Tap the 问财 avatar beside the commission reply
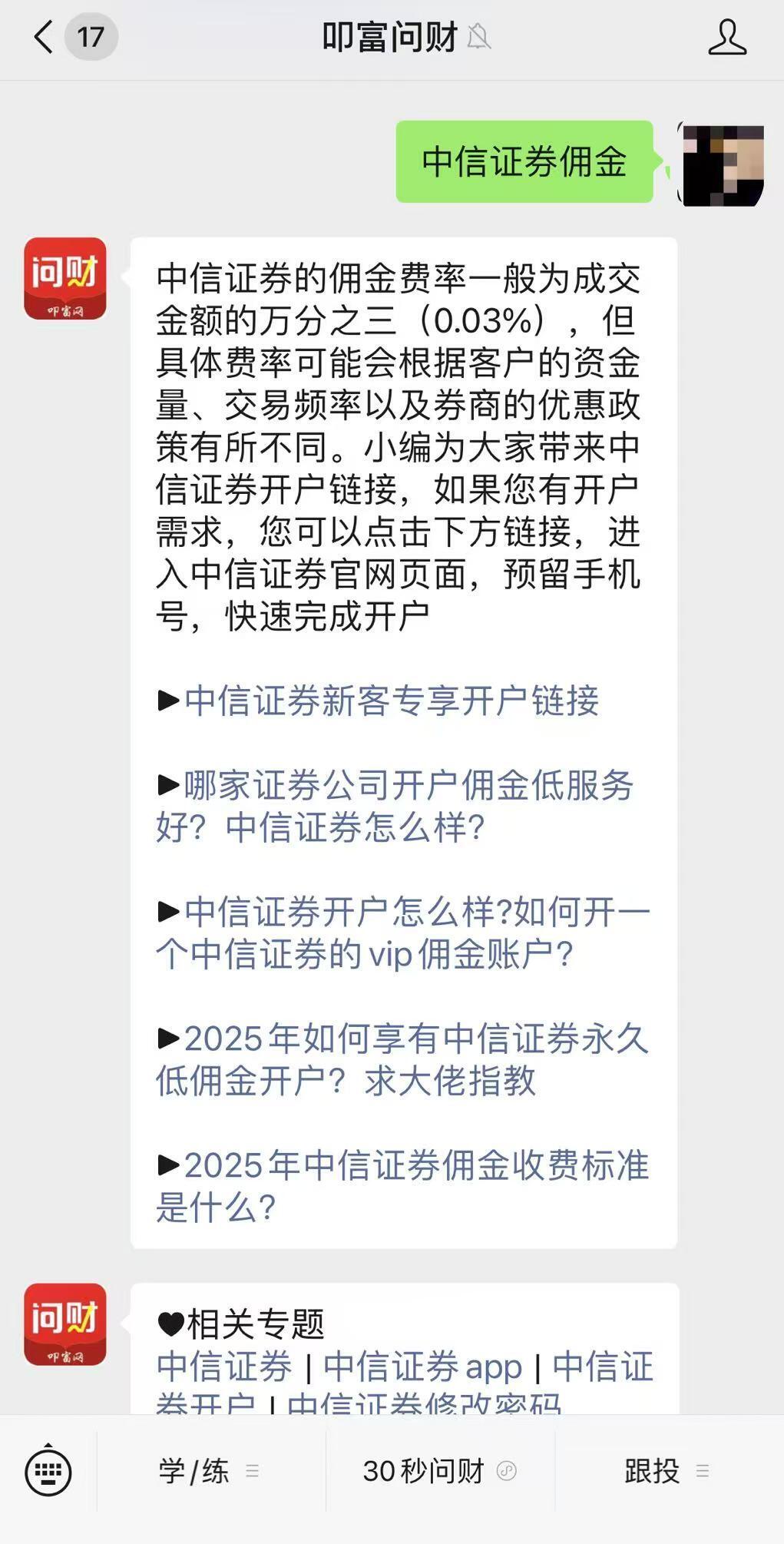The height and width of the screenshot is (1544, 784). pos(65,279)
